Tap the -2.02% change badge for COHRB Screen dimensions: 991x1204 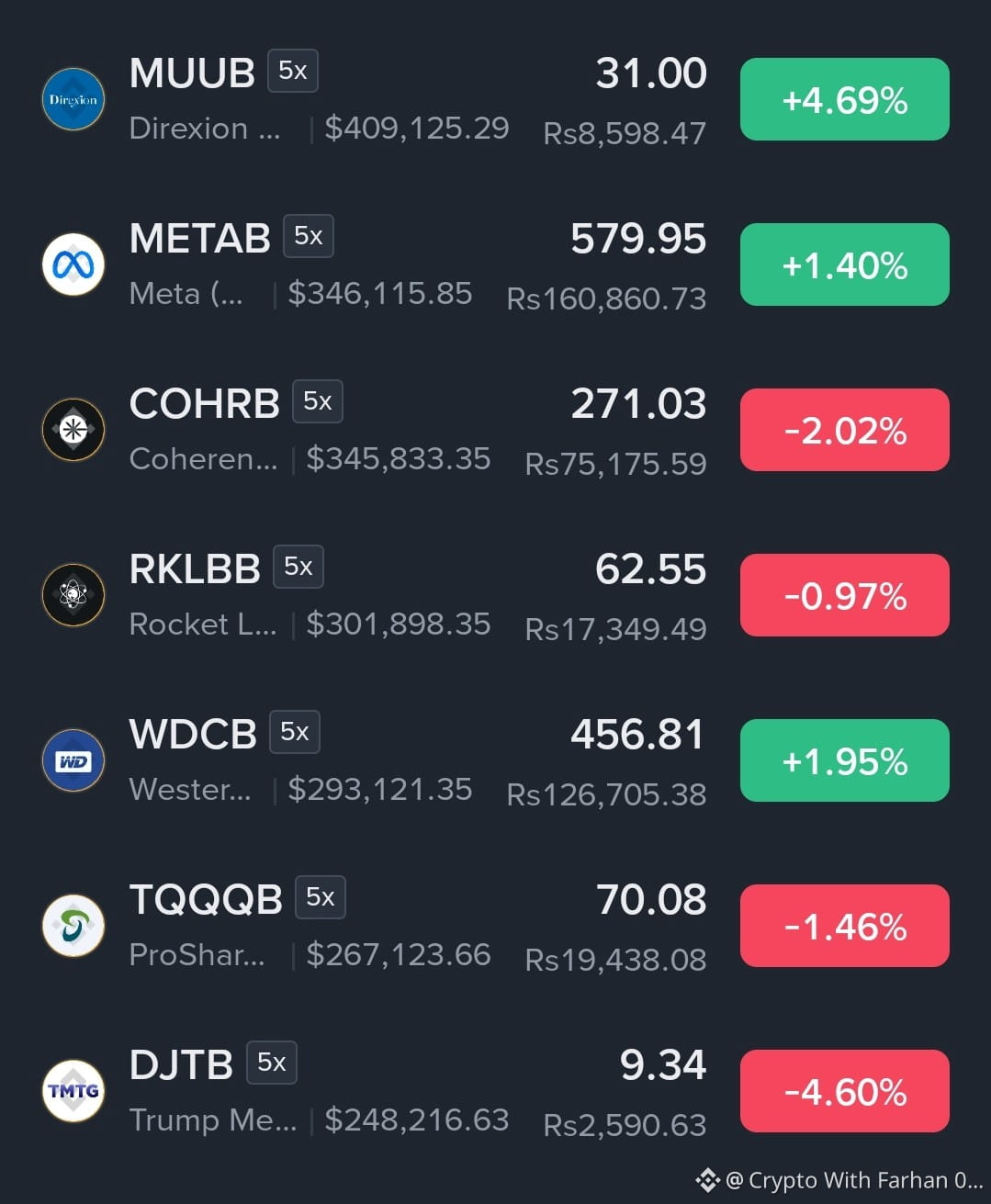[x=845, y=430]
